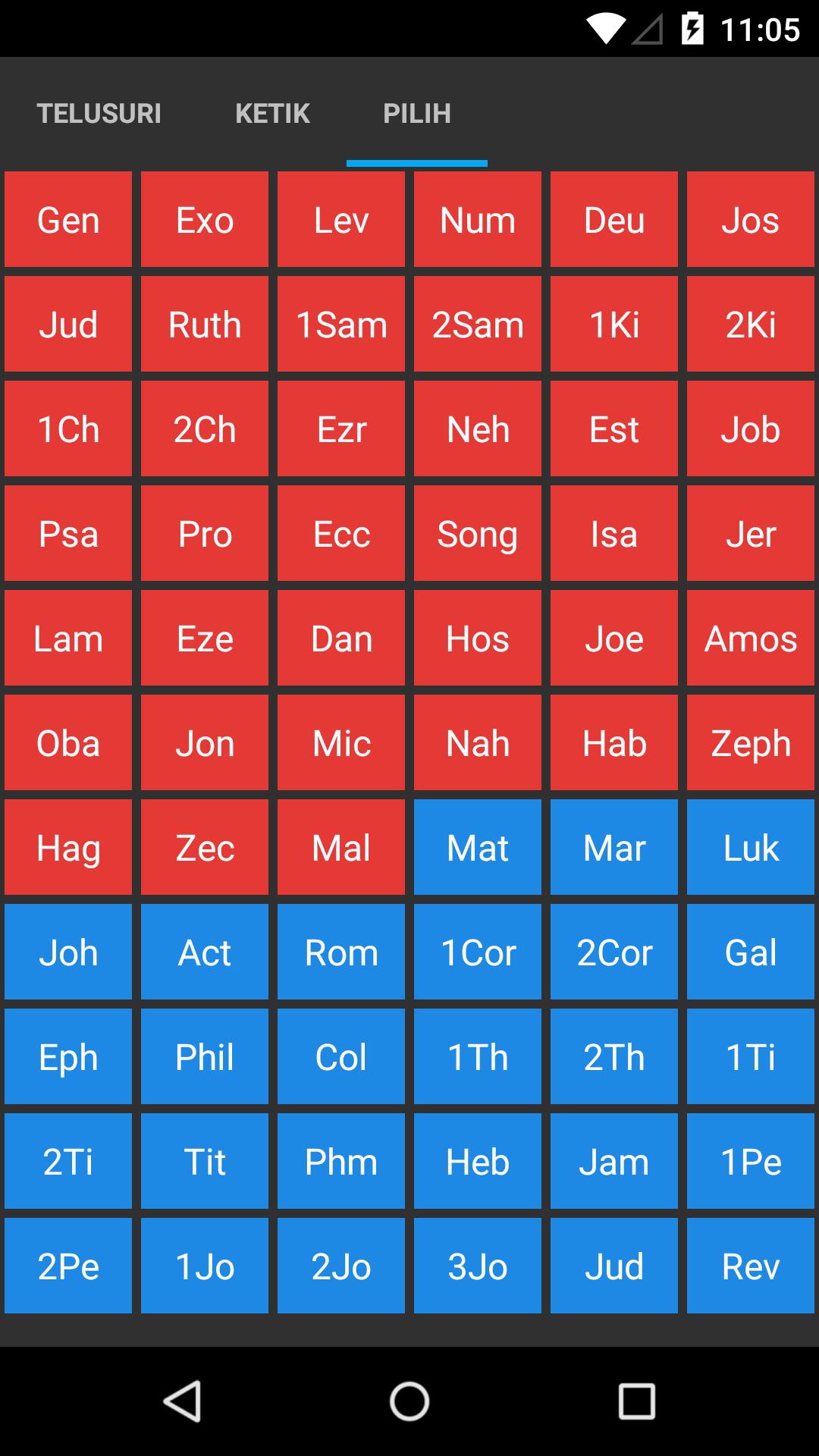Select the 3Jo book

478,1266
